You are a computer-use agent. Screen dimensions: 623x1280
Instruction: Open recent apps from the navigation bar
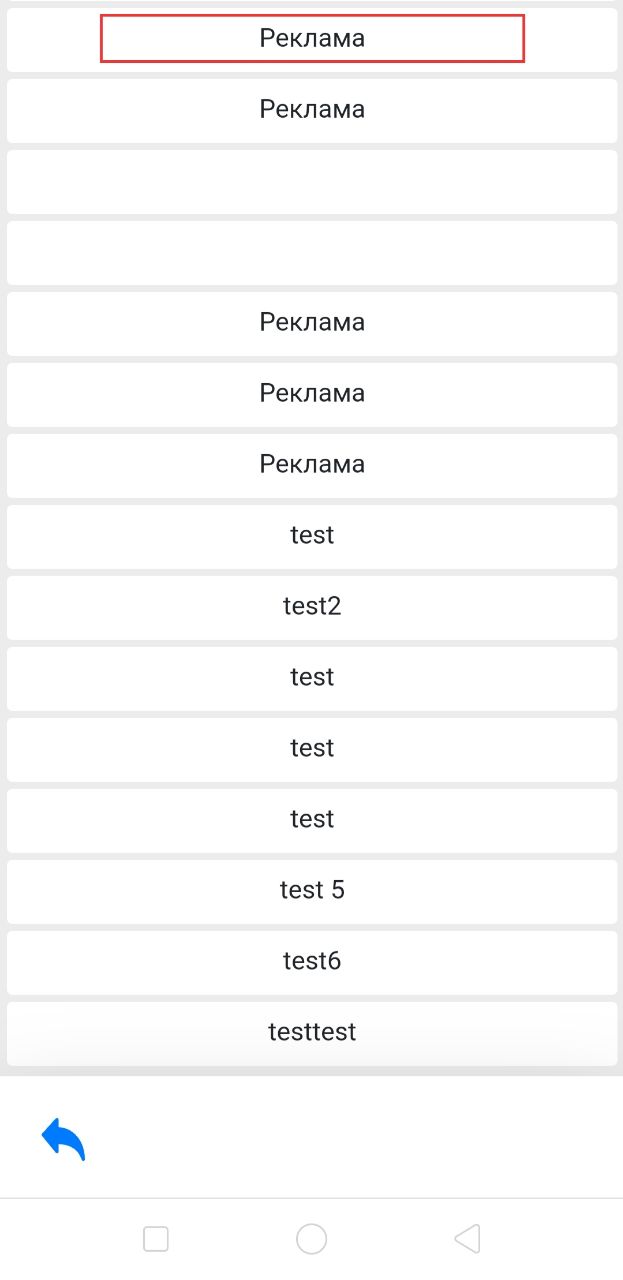(156, 1239)
